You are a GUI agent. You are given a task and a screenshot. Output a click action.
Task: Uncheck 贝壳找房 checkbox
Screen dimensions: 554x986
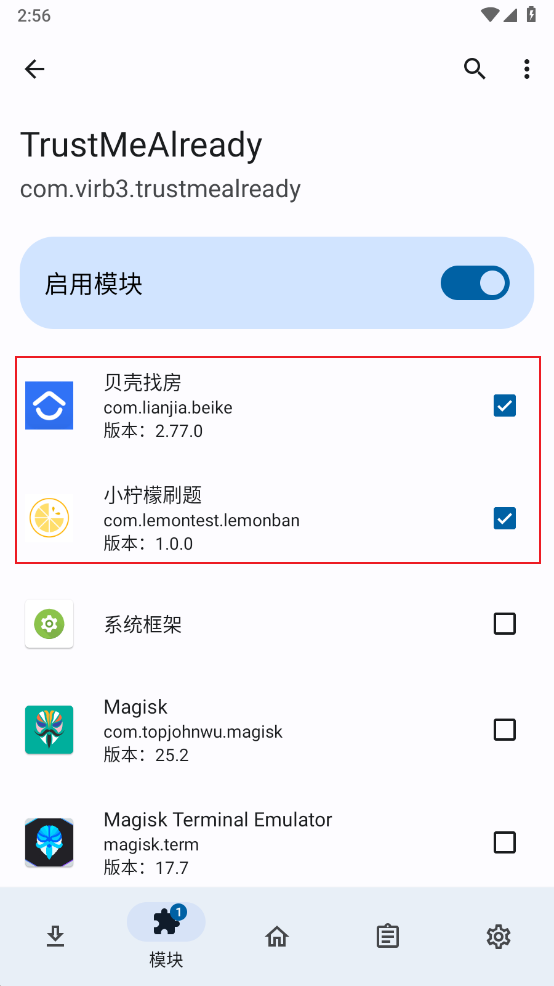tap(504, 406)
